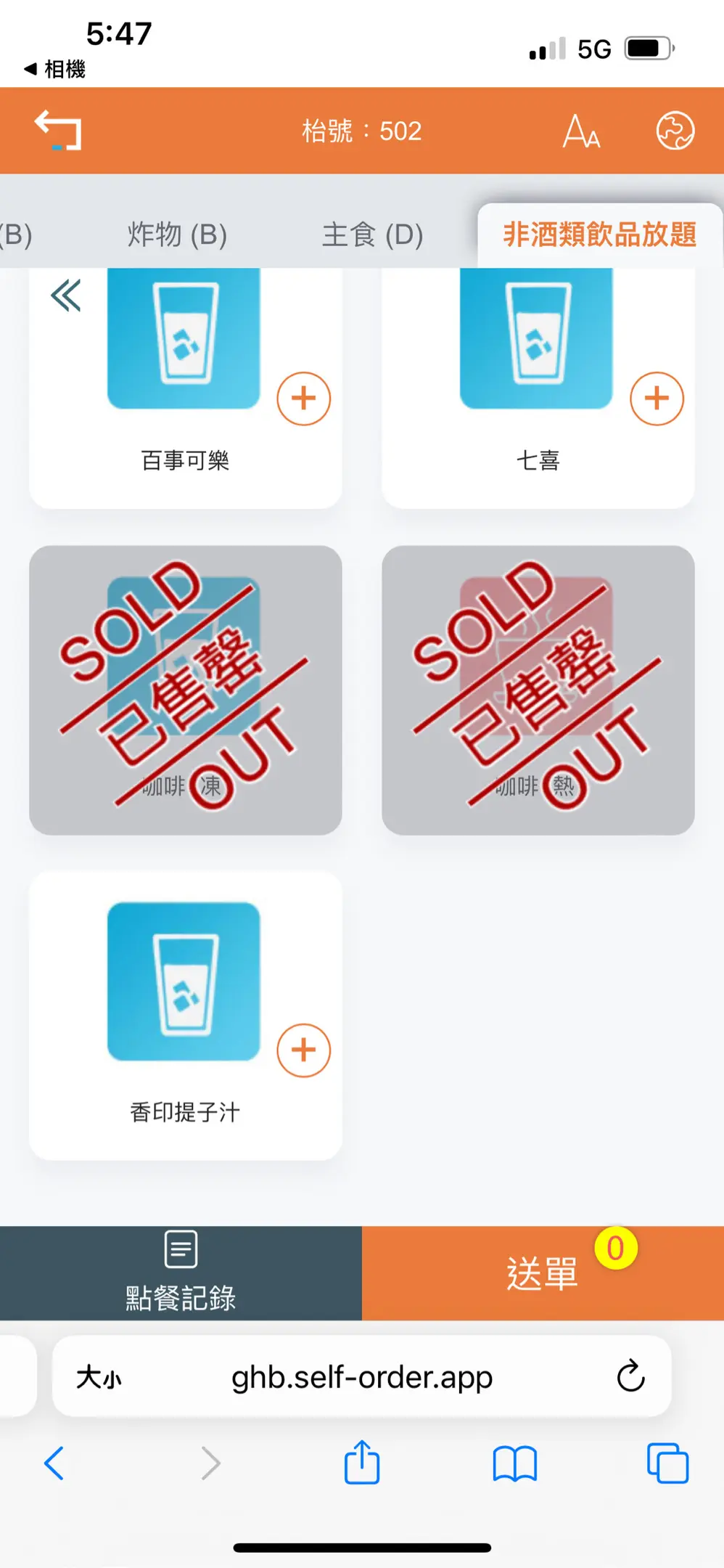This screenshot has height=1568, width=724.
Task: Tap the ghb.self-order.app address bar
Action: click(x=362, y=1376)
